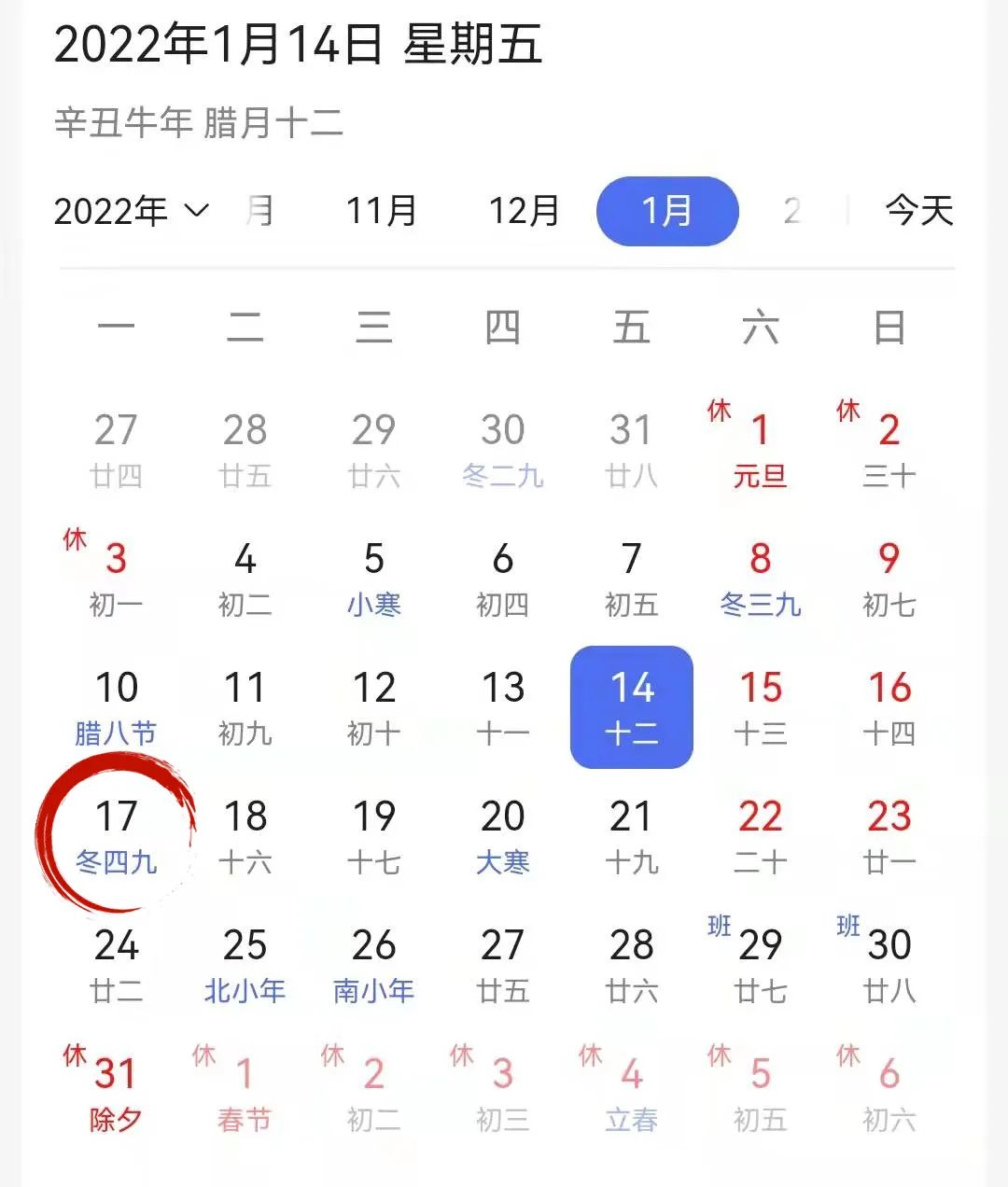Switch to the 11月 month tab
The width and height of the screenshot is (1008, 1187).
pyautogui.click(x=382, y=211)
